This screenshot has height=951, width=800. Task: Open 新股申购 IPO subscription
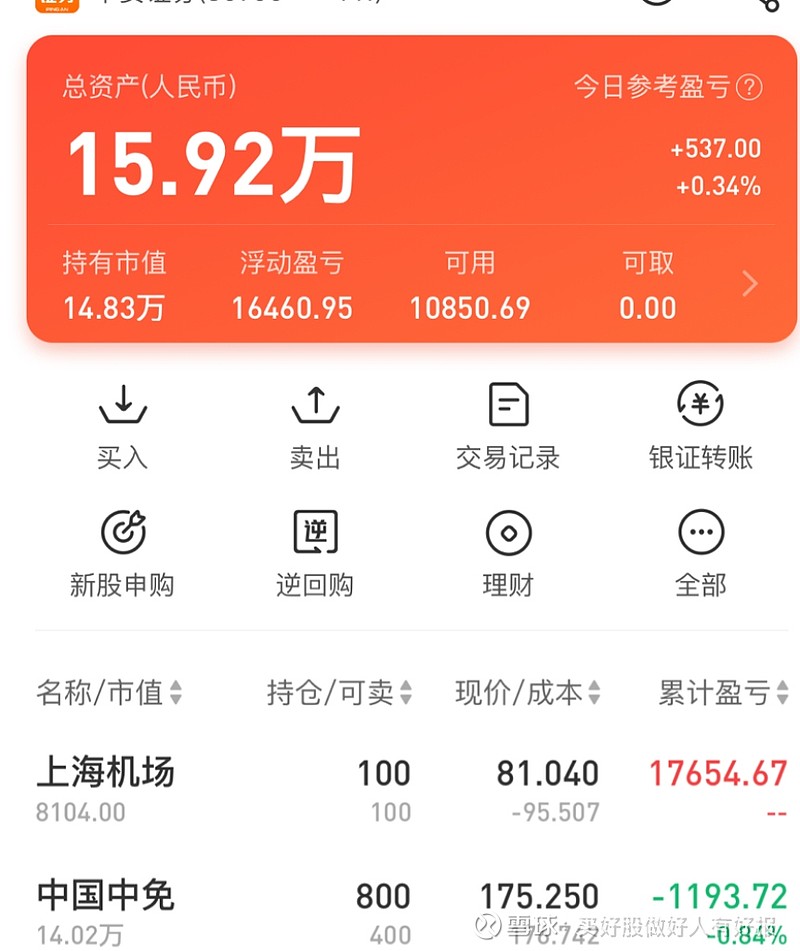click(x=122, y=553)
